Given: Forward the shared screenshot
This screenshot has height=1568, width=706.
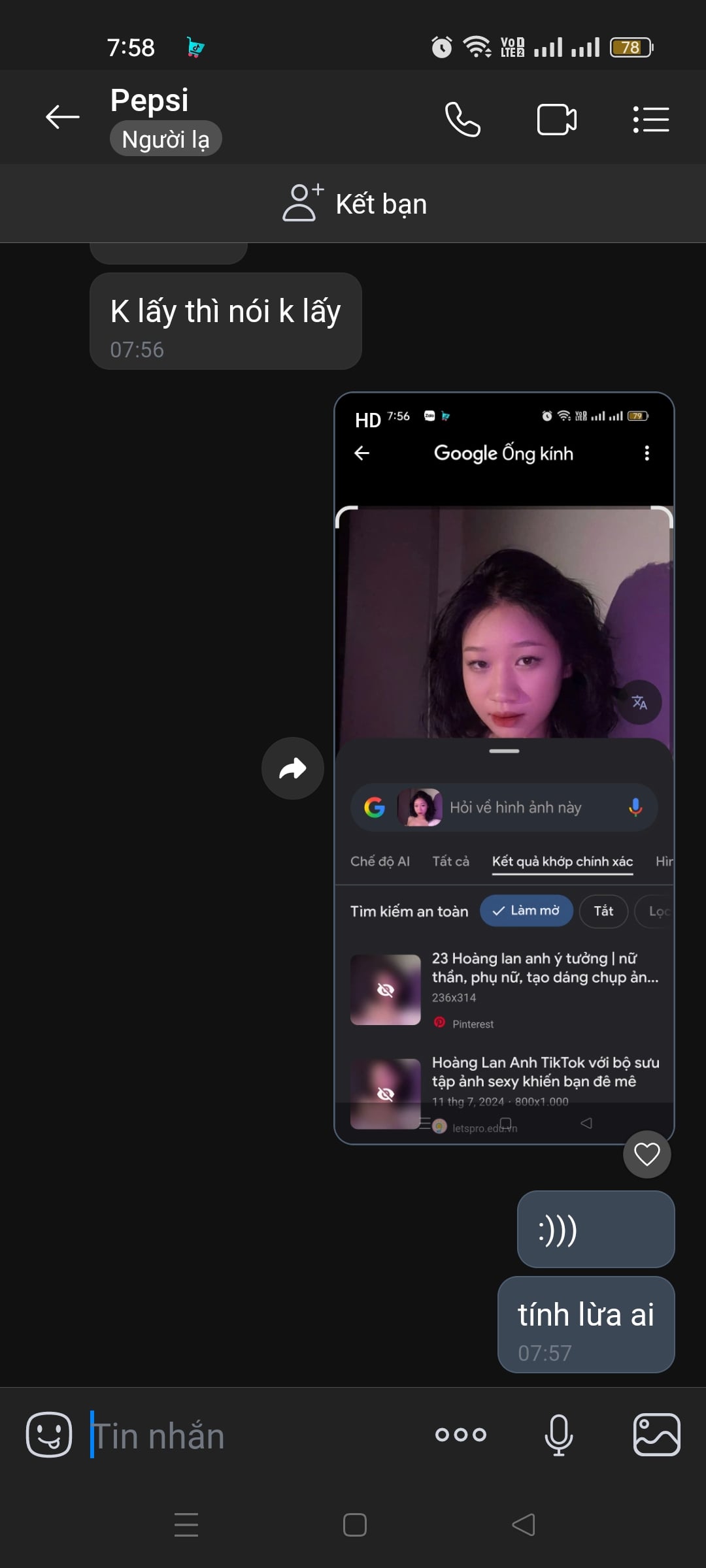Looking at the screenshot, I should pos(293,768).
